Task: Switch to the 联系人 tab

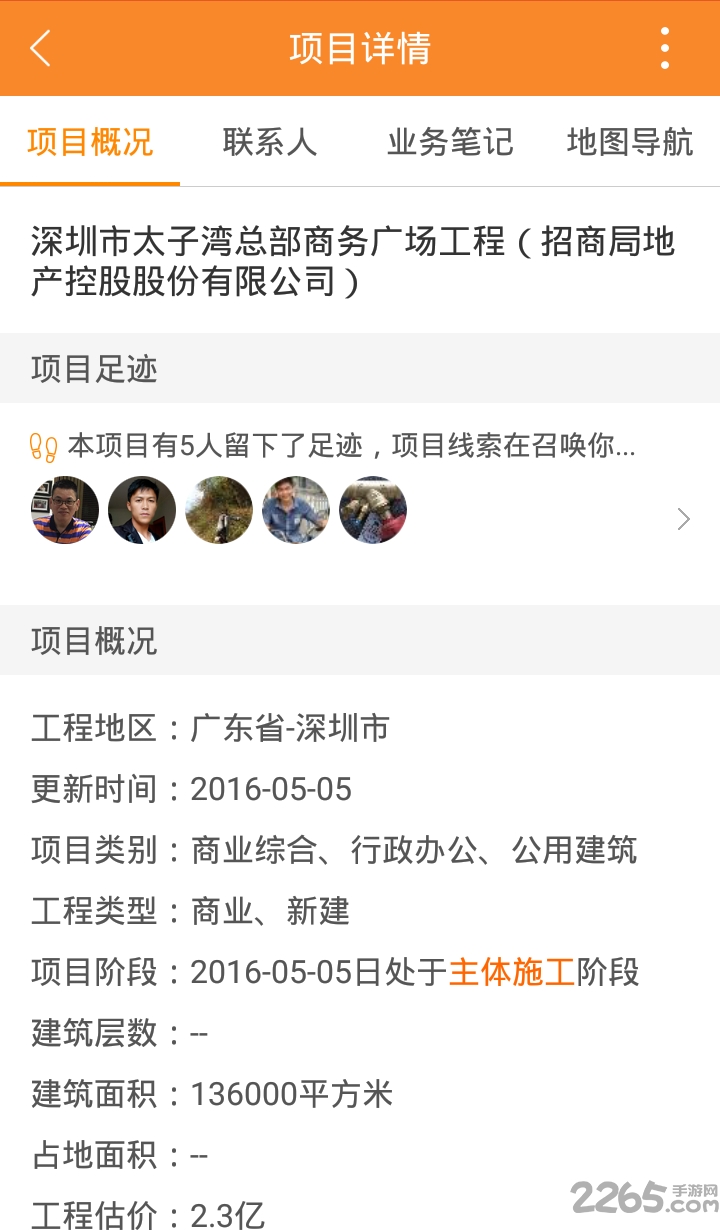Action: tap(270, 142)
